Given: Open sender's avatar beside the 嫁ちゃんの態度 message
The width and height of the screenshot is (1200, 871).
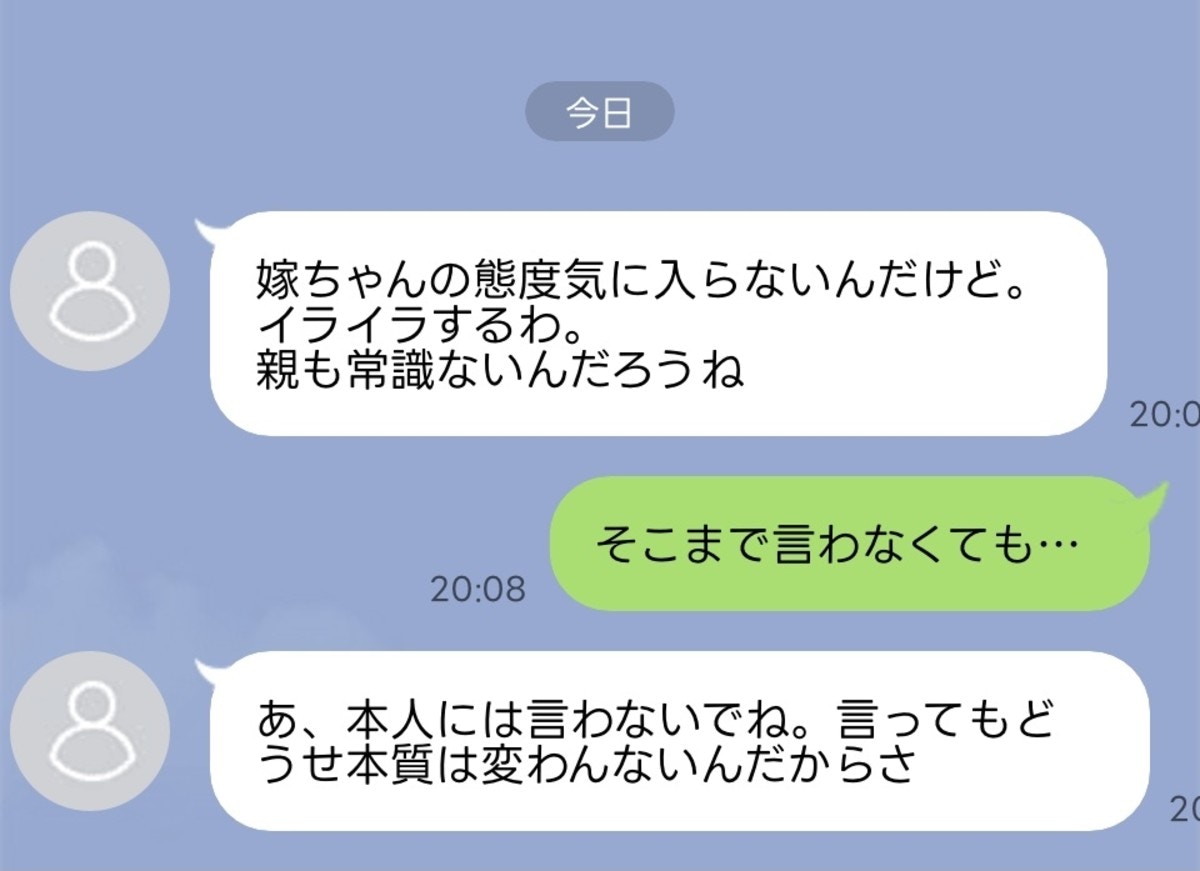Looking at the screenshot, I should (90, 291).
